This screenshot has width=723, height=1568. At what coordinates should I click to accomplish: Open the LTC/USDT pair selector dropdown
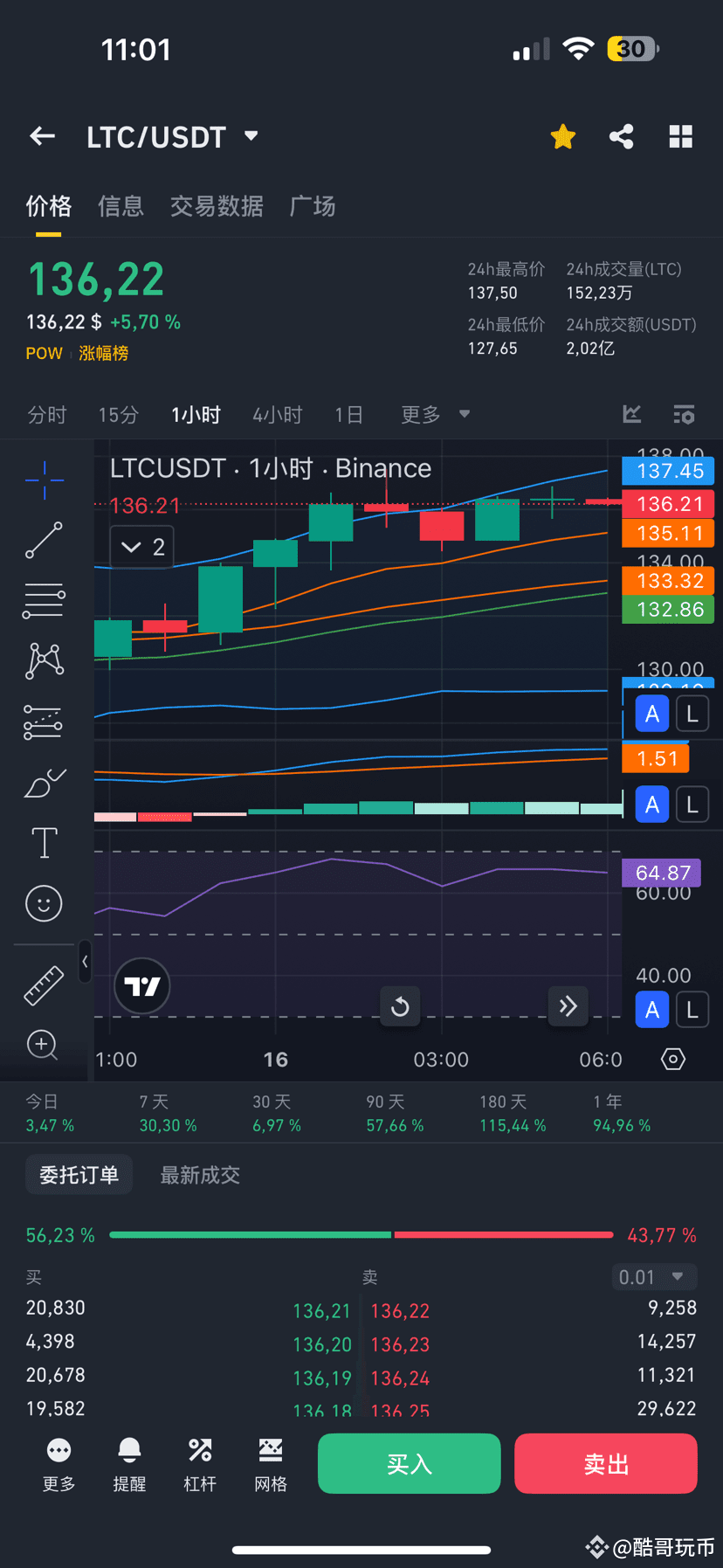(250, 136)
